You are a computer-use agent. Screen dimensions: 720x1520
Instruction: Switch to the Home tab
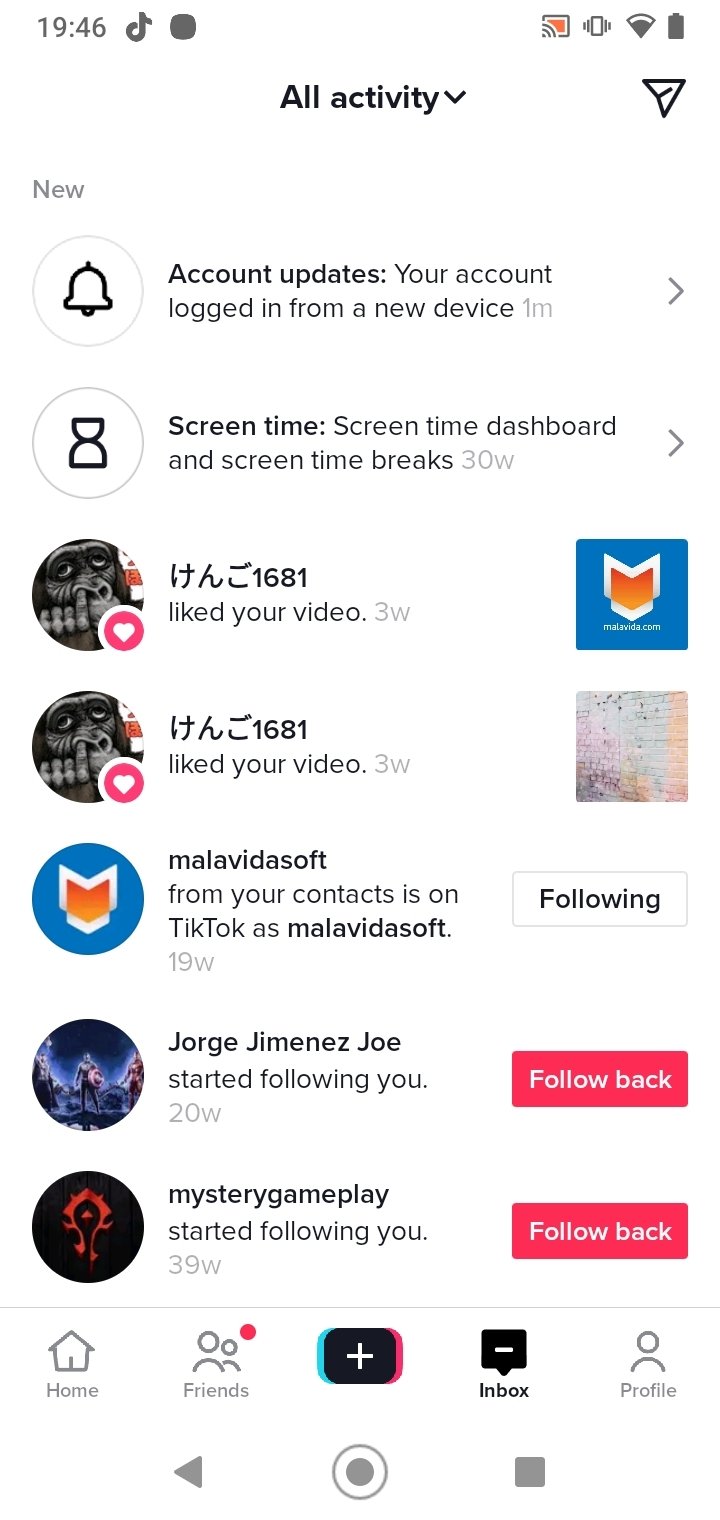click(x=72, y=1364)
